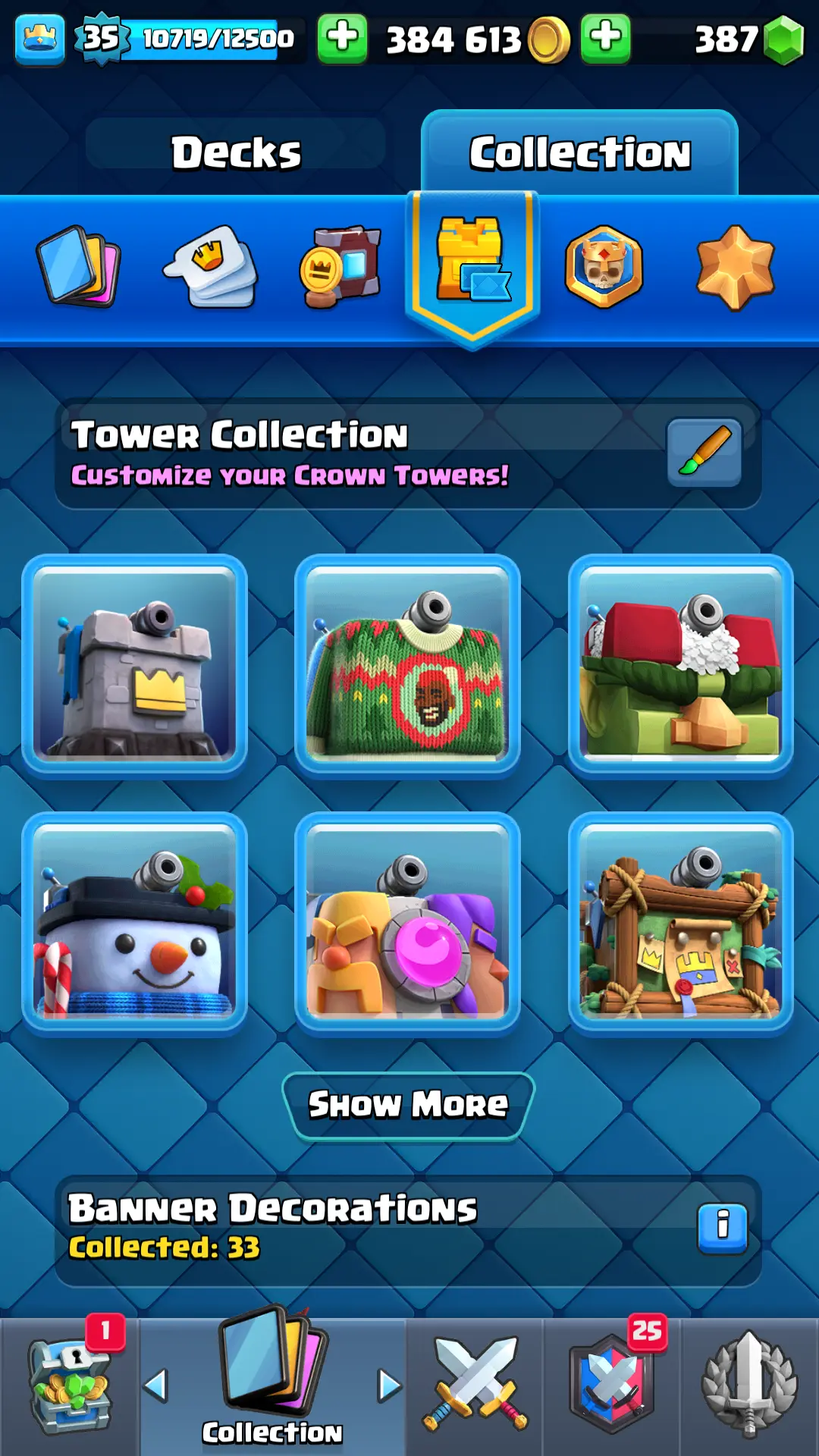Switch to the Battle crossed swords tab
Viewport: 819px width, 1456px height.
pos(475,1386)
